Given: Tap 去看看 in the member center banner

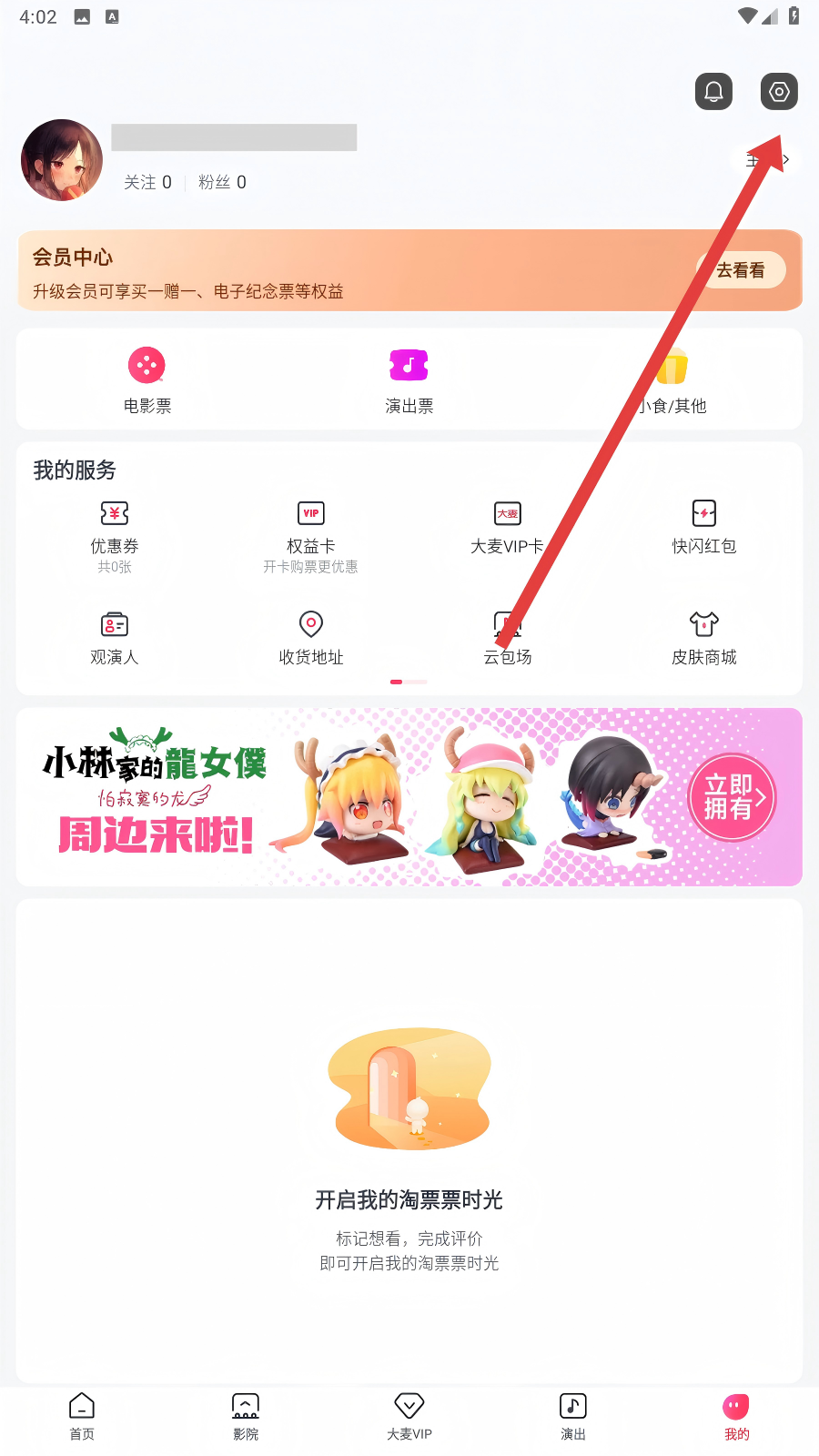Looking at the screenshot, I should (x=740, y=270).
